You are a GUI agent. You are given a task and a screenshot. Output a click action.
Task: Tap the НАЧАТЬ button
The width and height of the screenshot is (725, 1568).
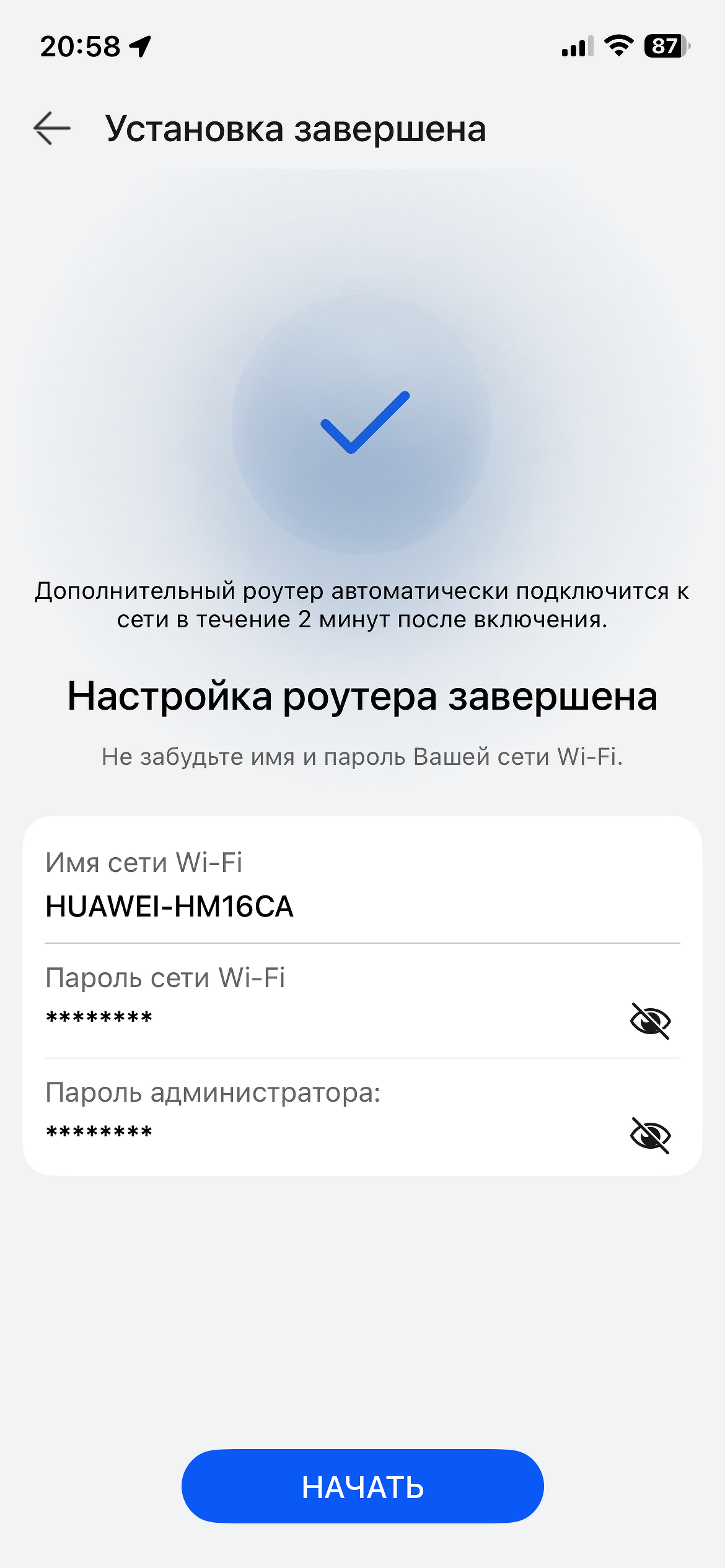[x=362, y=1486]
